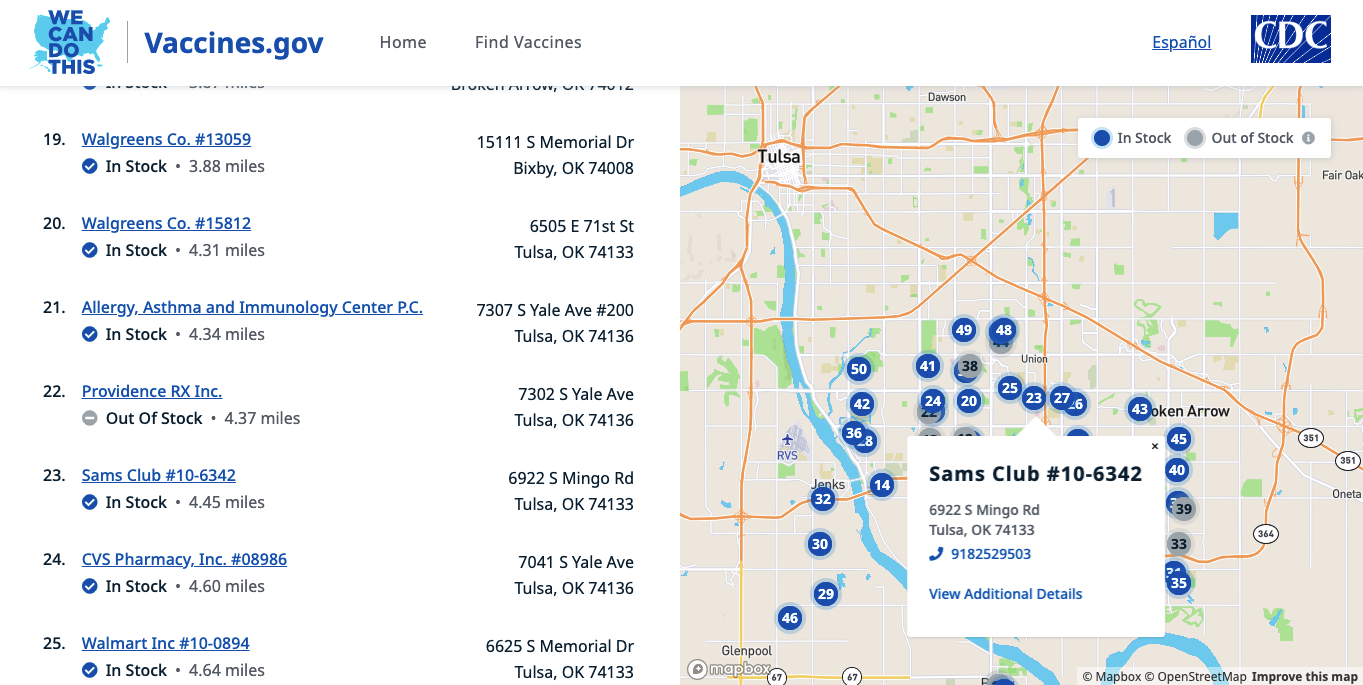The height and width of the screenshot is (685, 1363).
Task: Call 9182529503 from the popup
Action: 990,554
